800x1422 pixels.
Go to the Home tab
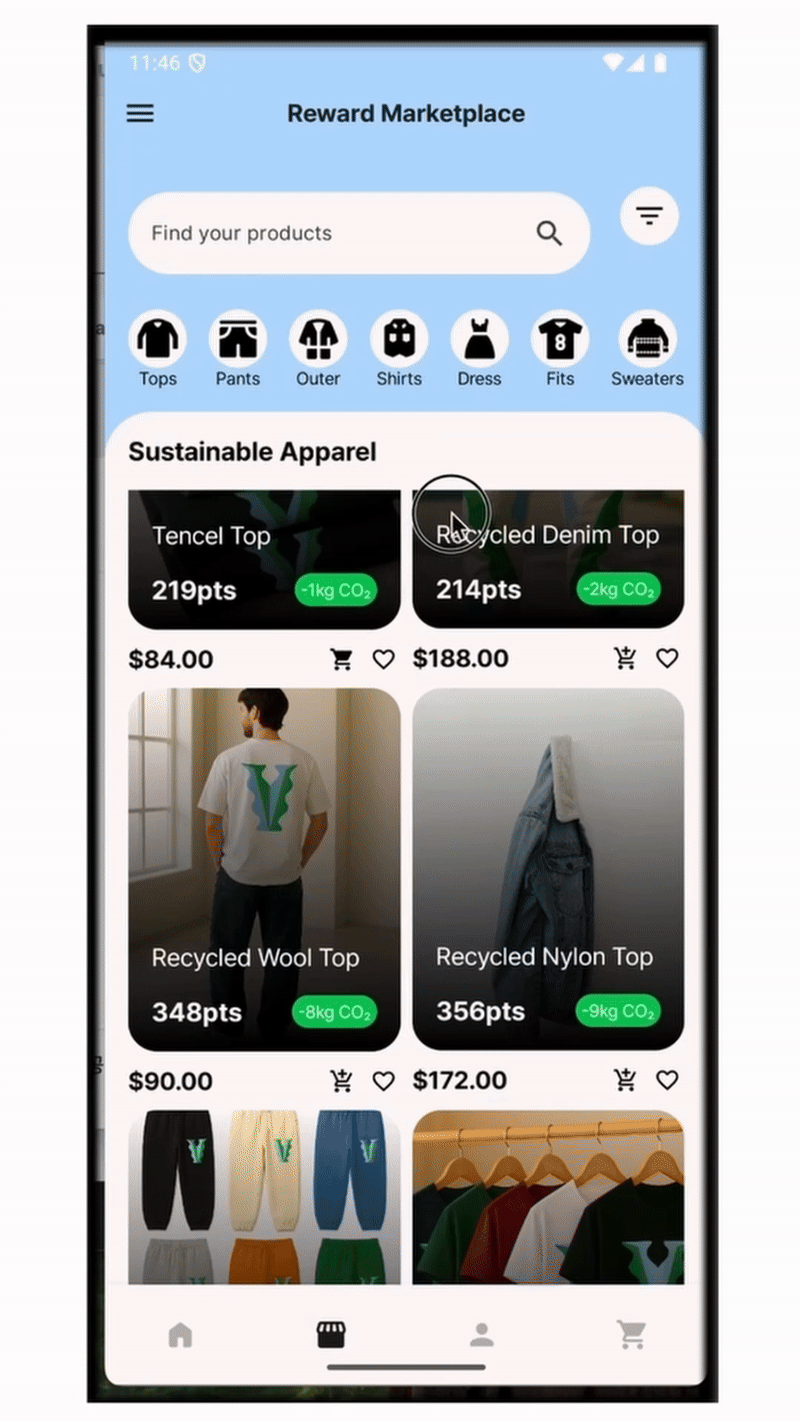click(180, 1334)
